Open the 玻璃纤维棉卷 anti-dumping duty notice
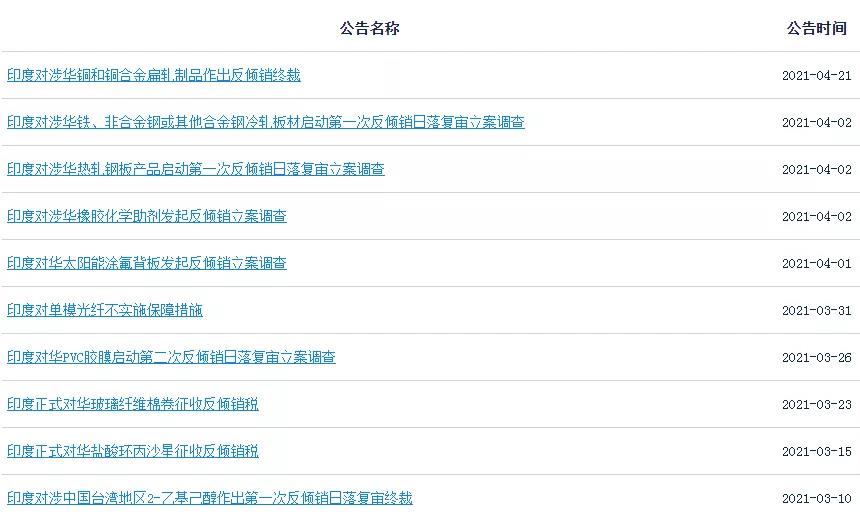 [x=132, y=404]
